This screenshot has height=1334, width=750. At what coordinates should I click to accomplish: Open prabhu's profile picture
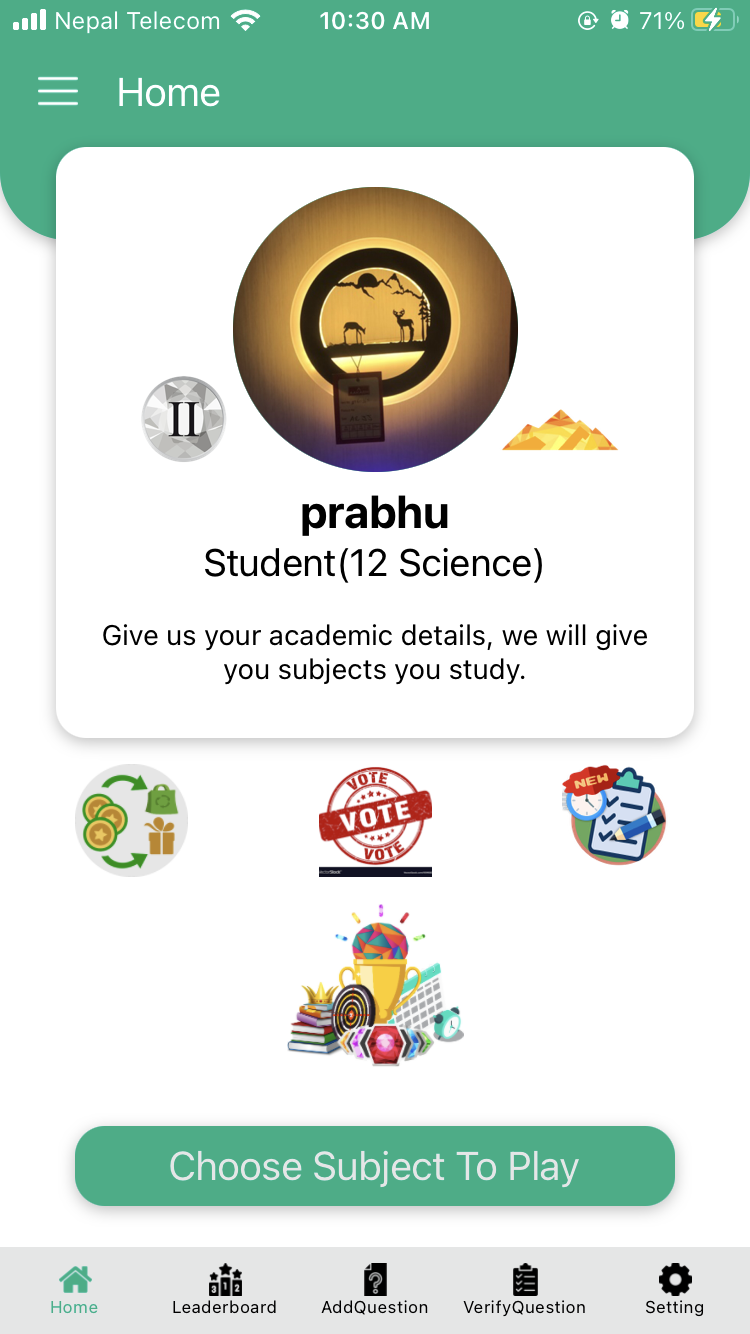pos(375,329)
